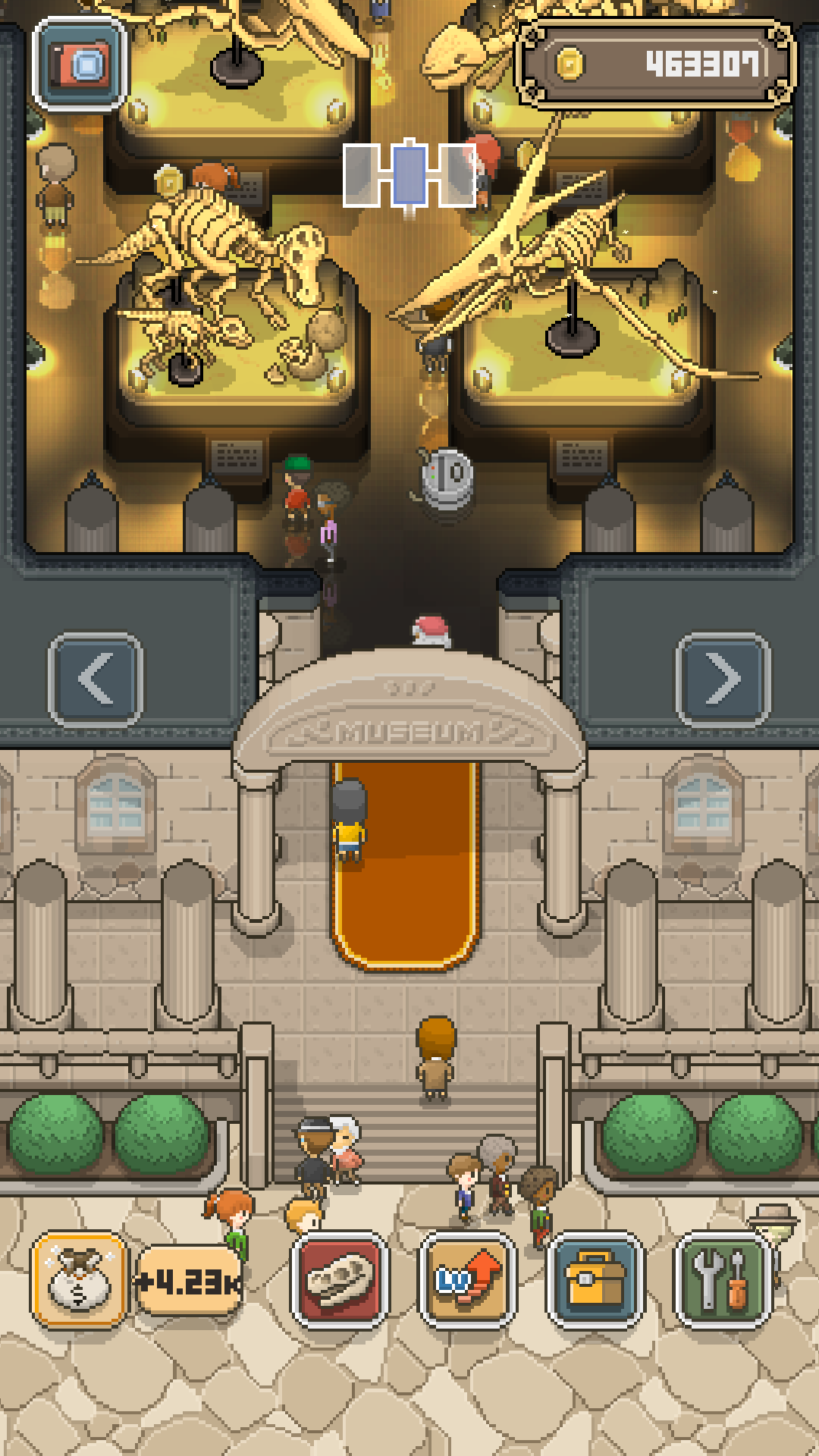Collect the money bag income

tap(80, 1281)
